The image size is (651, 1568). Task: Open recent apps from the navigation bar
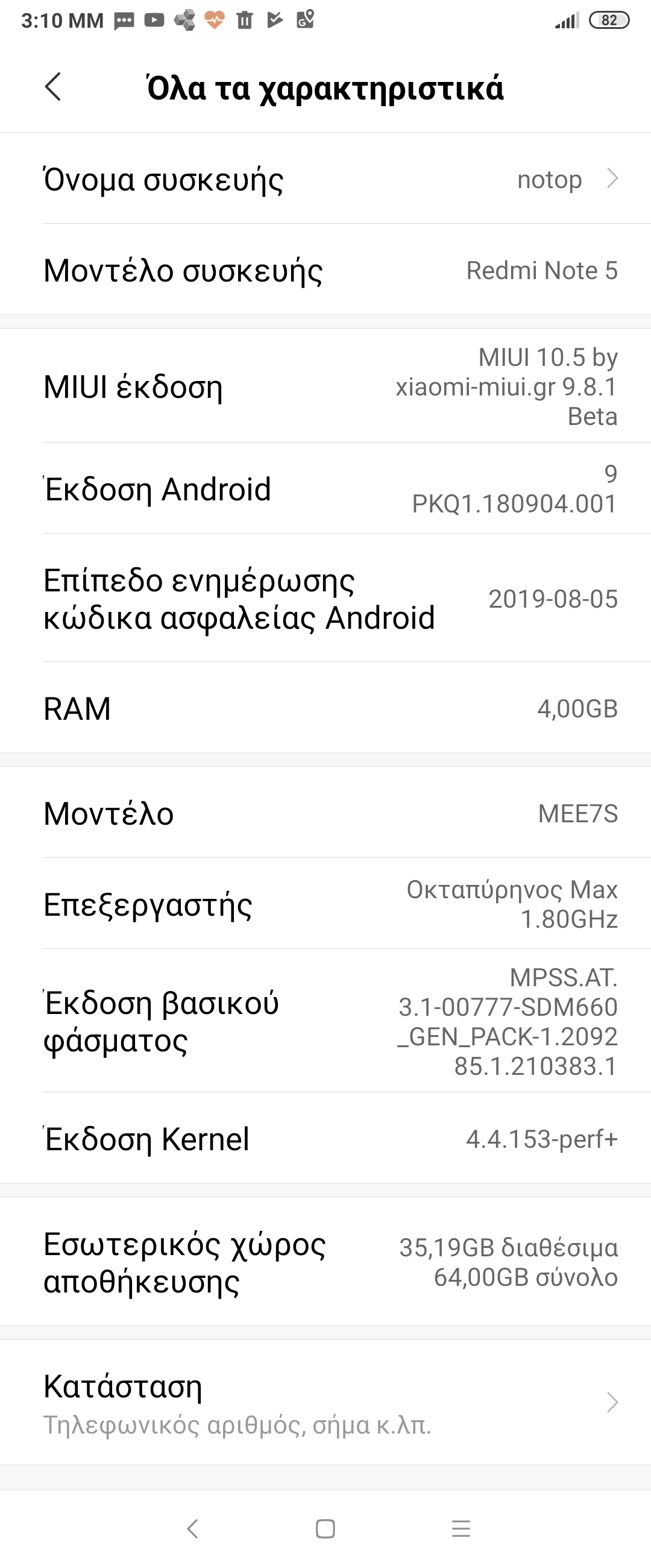pos(461,1528)
